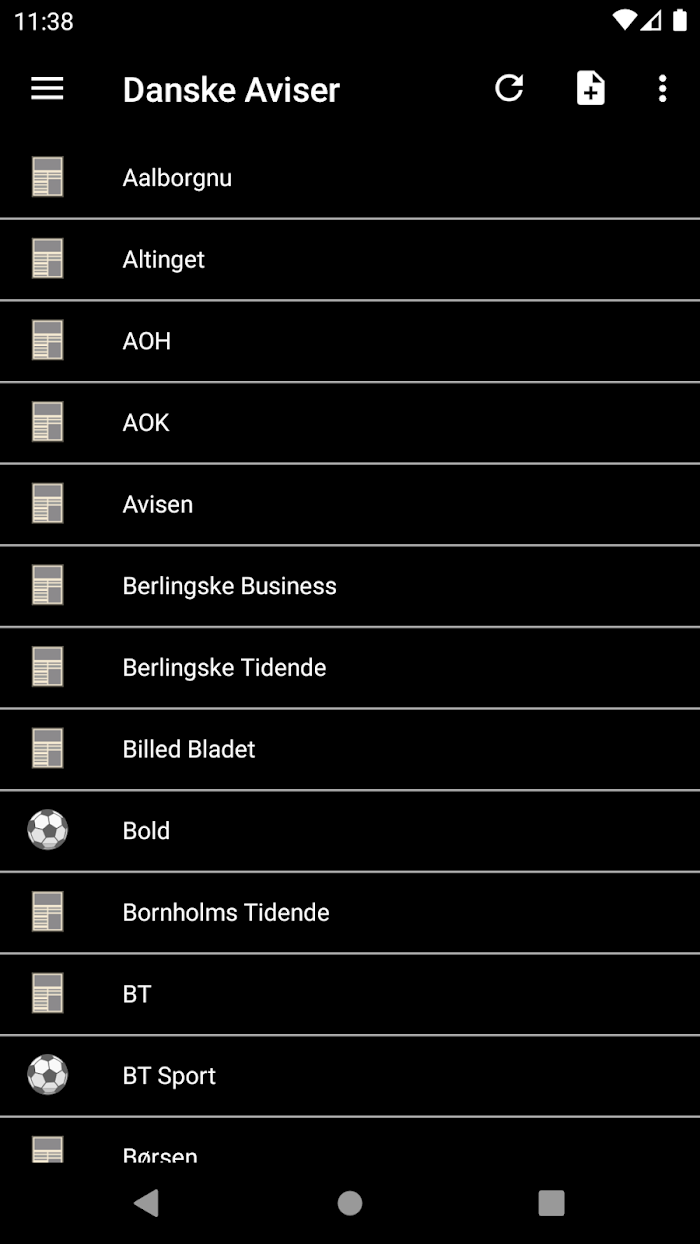Screen dimensions: 700x1244
Task: Refresh the newspaper list
Action: pyautogui.click(x=509, y=89)
